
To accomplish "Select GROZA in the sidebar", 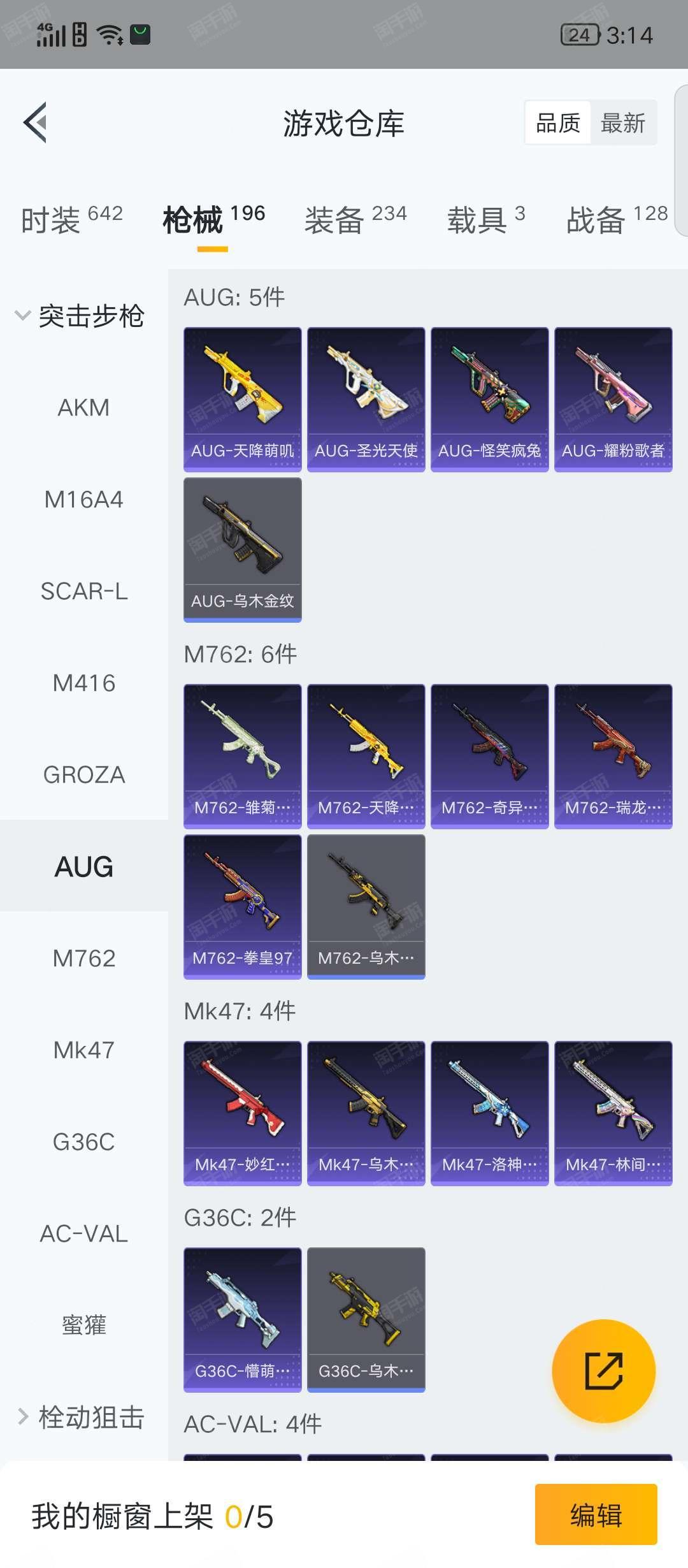I will [x=83, y=775].
